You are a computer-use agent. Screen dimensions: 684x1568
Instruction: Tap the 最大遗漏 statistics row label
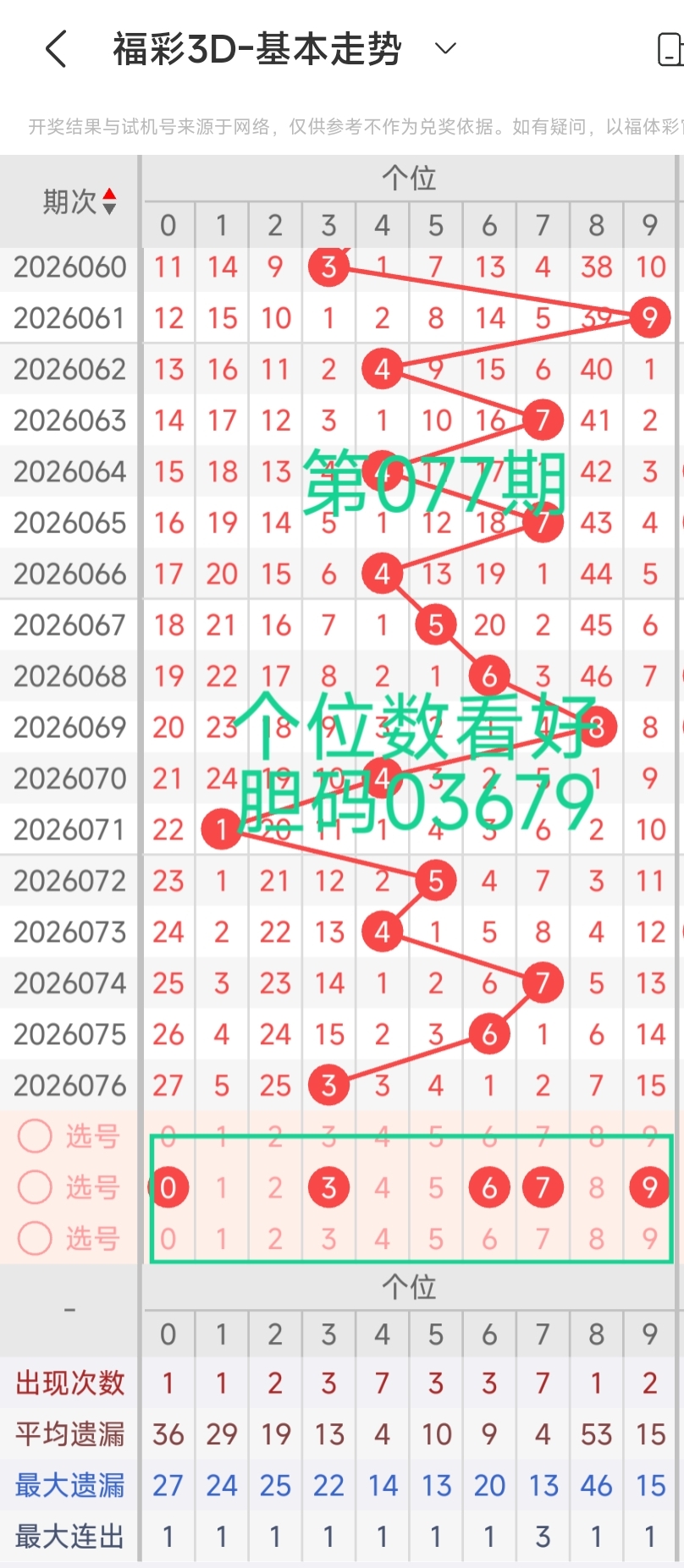point(69,1485)
